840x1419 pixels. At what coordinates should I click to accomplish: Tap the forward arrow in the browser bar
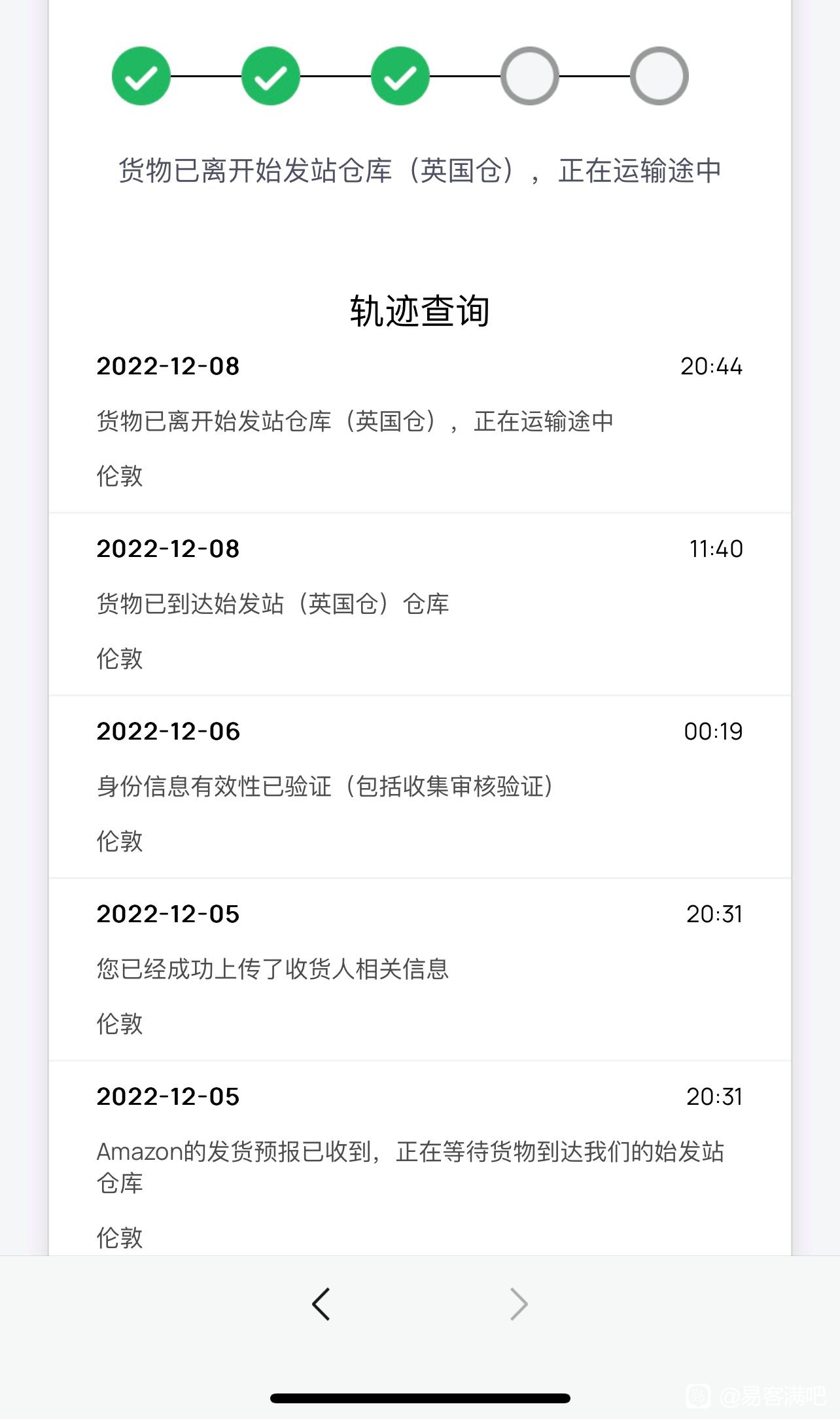coord(519,1304)
